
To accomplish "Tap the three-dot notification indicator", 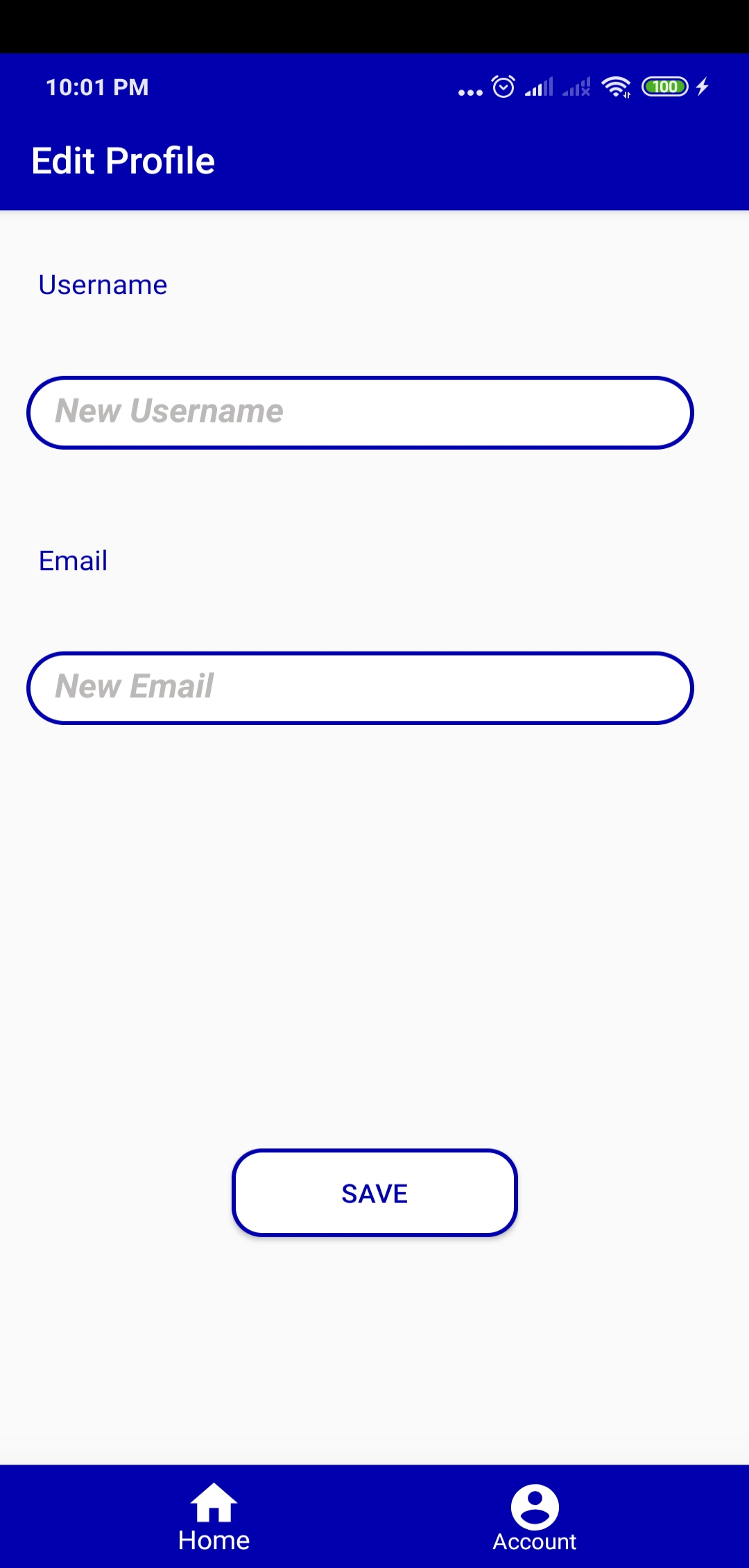I will pyautogui.click(x=469, y=90).
